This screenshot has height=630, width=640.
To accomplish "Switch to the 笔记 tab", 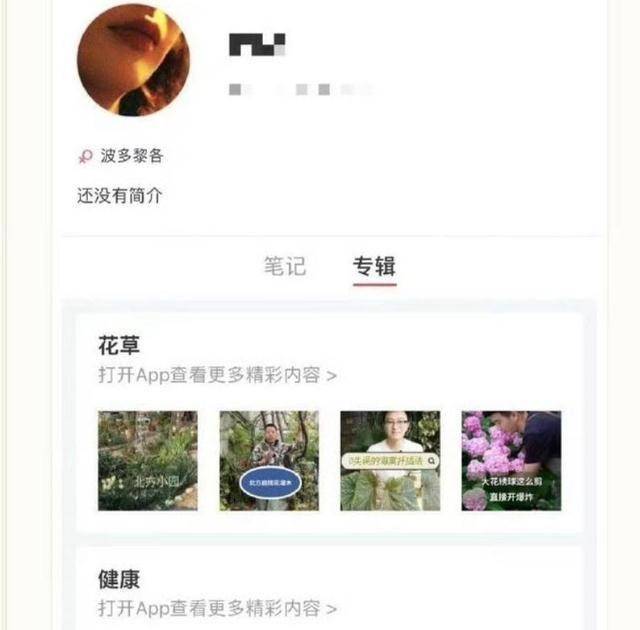I will [285, 267].
